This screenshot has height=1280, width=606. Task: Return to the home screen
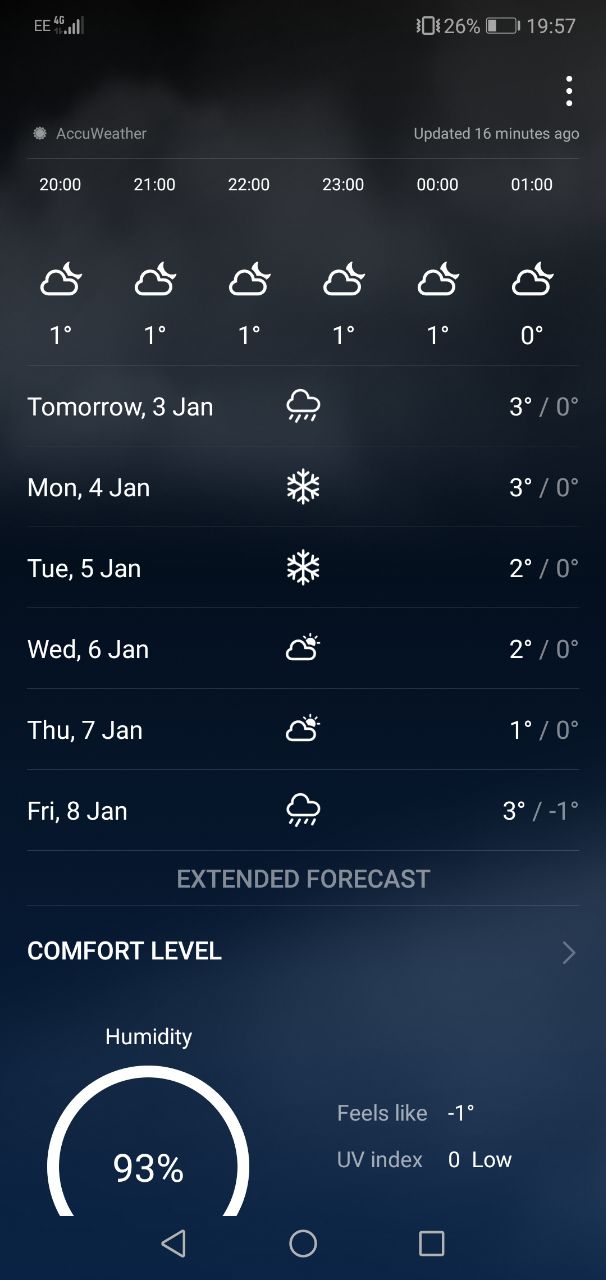pyautogui.click(x=303, y=1243)
